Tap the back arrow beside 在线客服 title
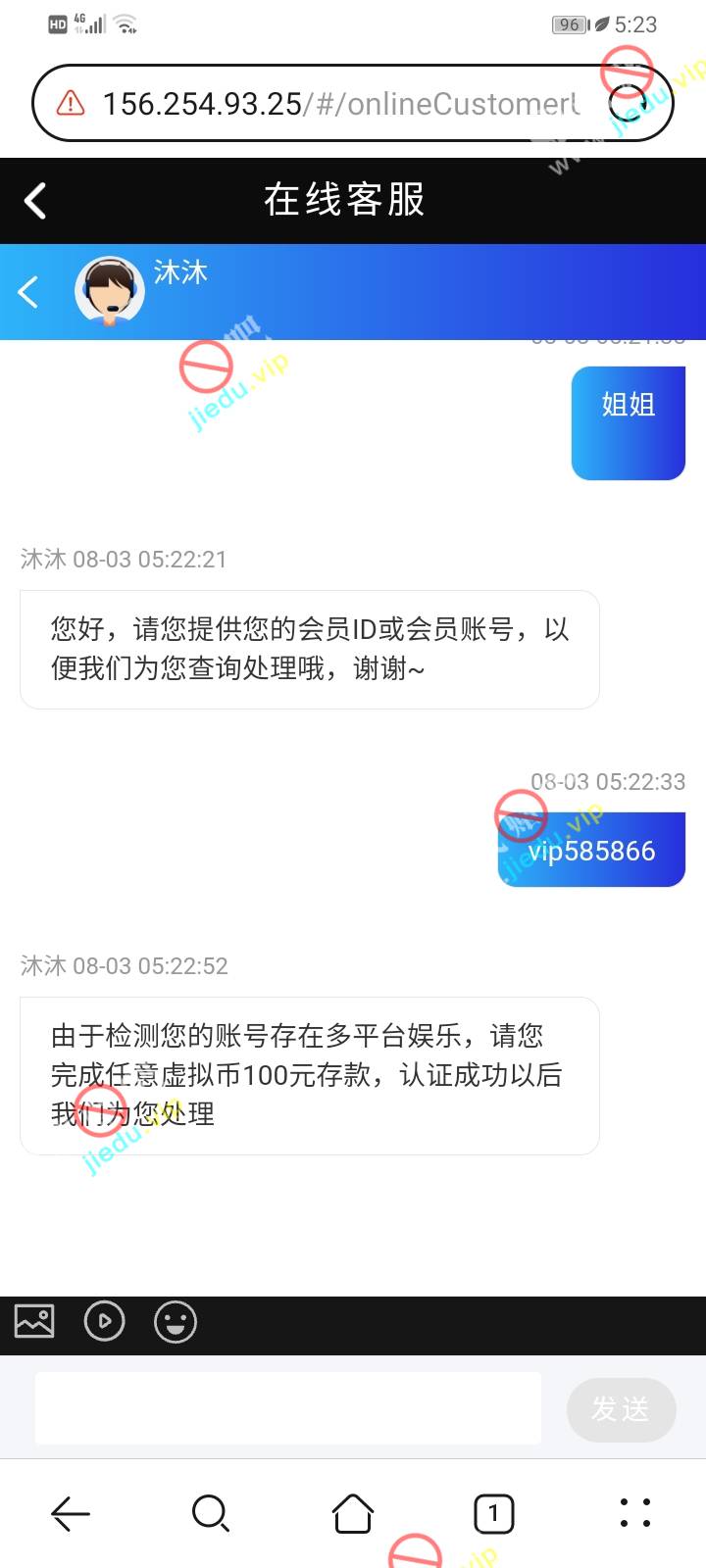Image resolution: width=706 pixels, height=1568 pixels. pos(35,201)
